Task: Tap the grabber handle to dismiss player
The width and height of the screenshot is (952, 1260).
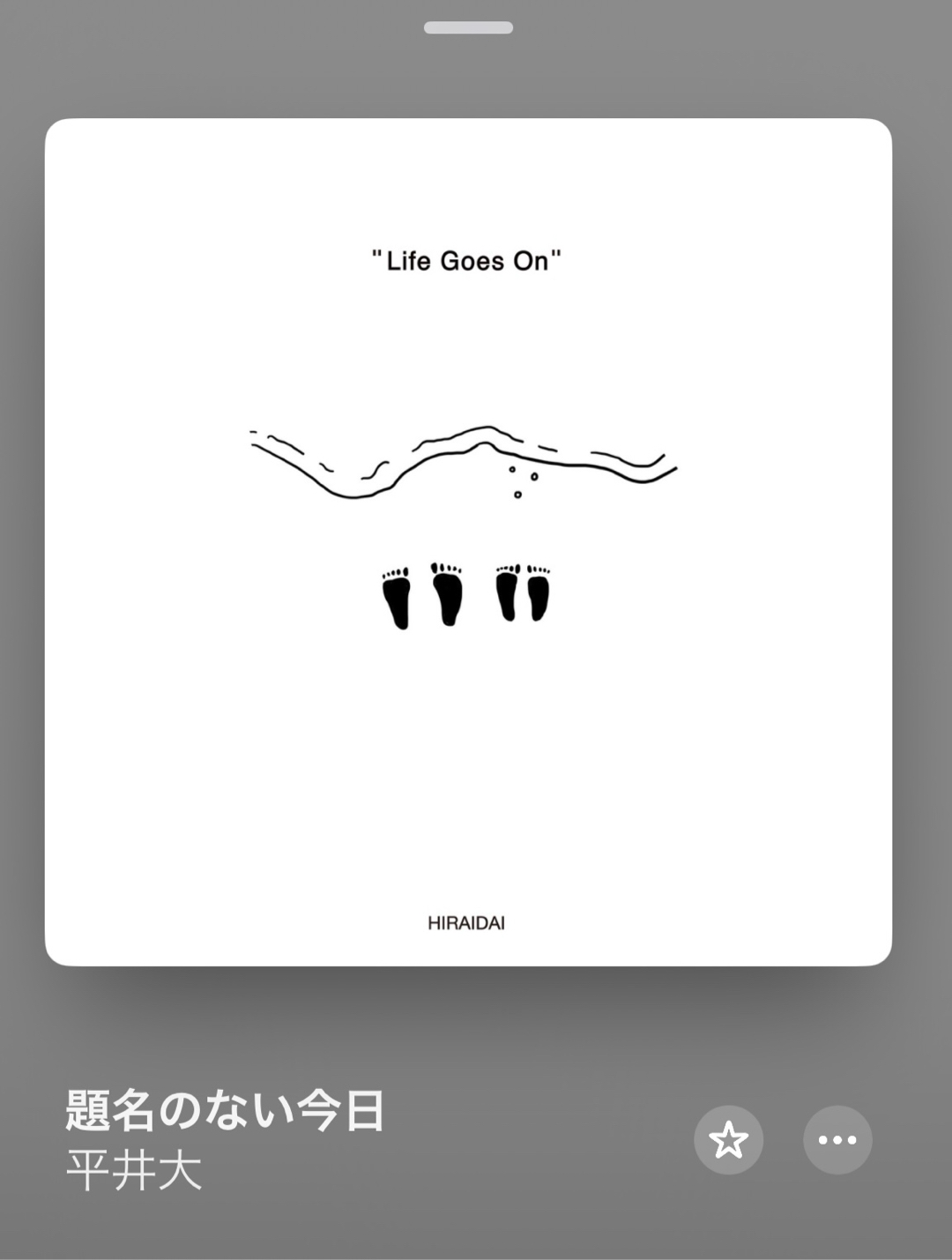Action: pos(468,28)
